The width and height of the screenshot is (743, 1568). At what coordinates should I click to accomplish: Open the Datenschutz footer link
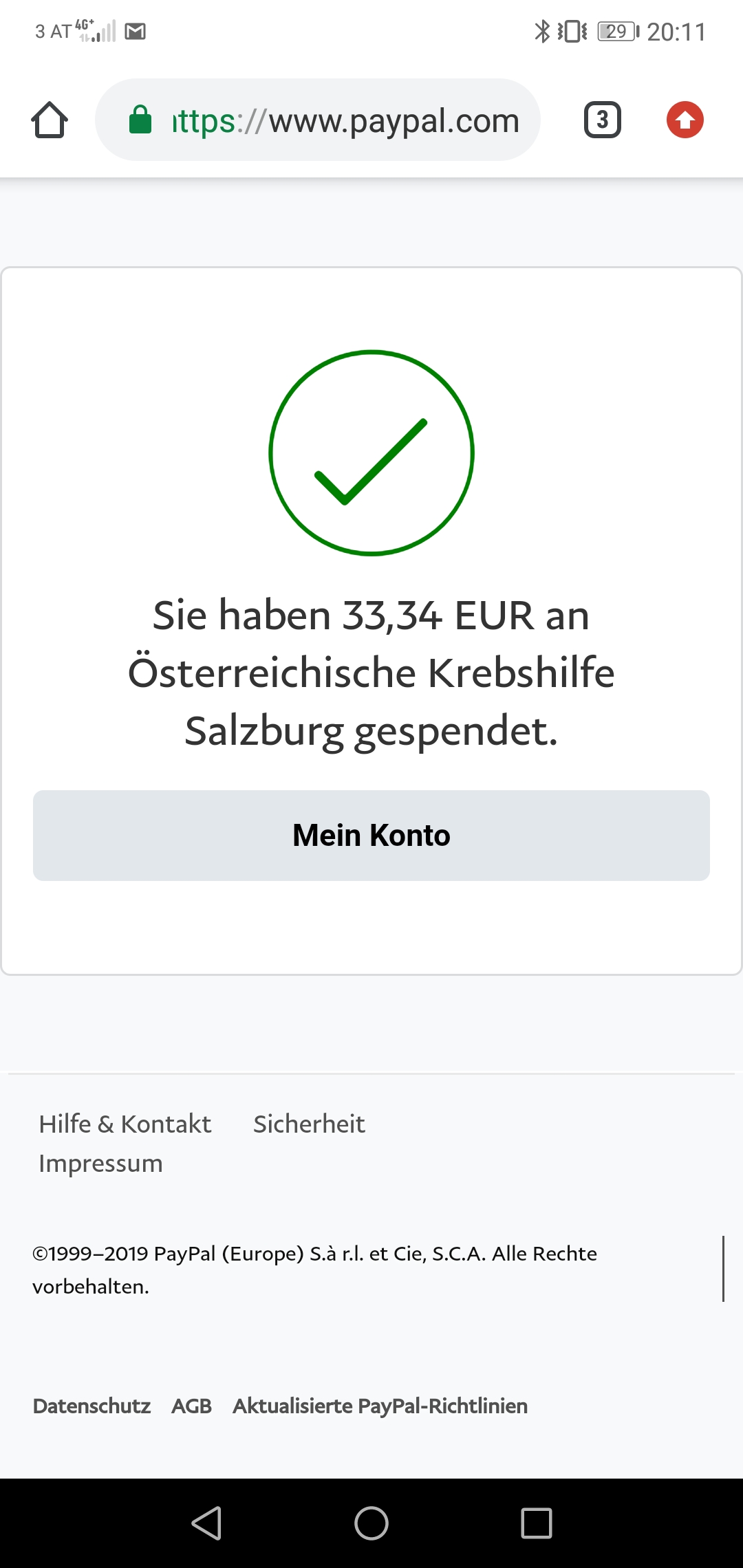point(91,1406)
